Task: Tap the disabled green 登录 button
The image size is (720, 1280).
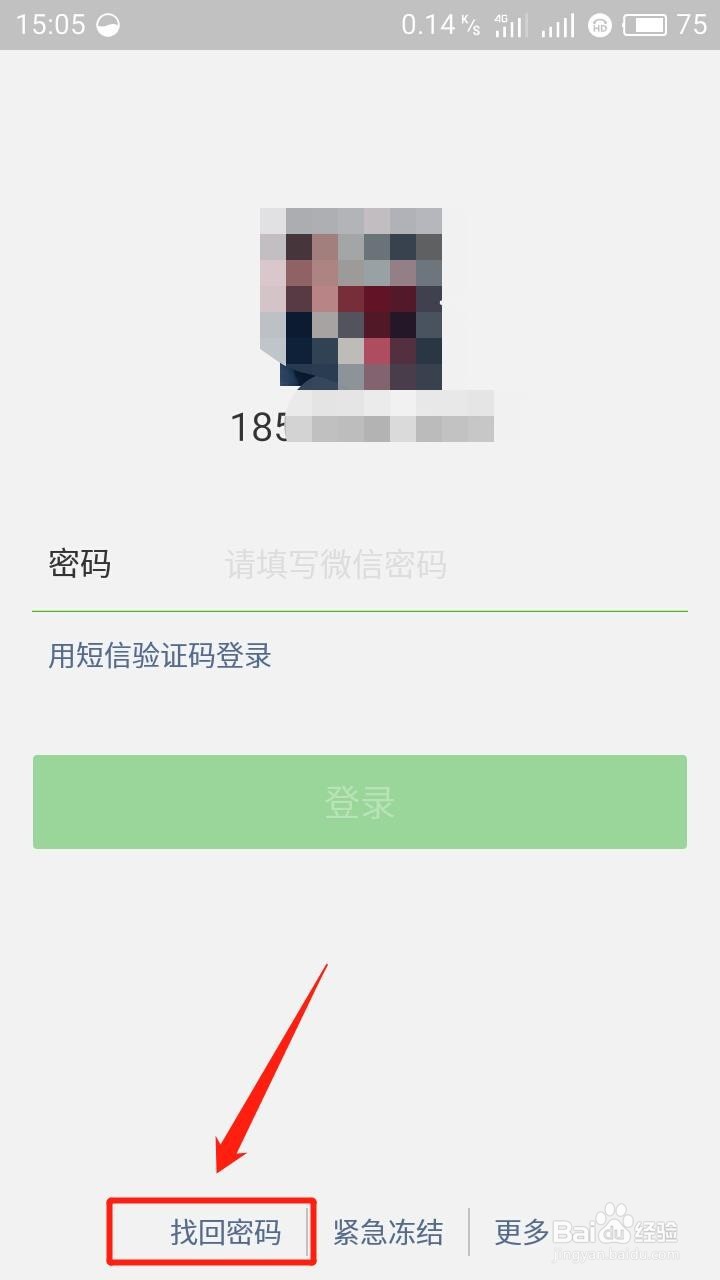Action: pos(360,801)
